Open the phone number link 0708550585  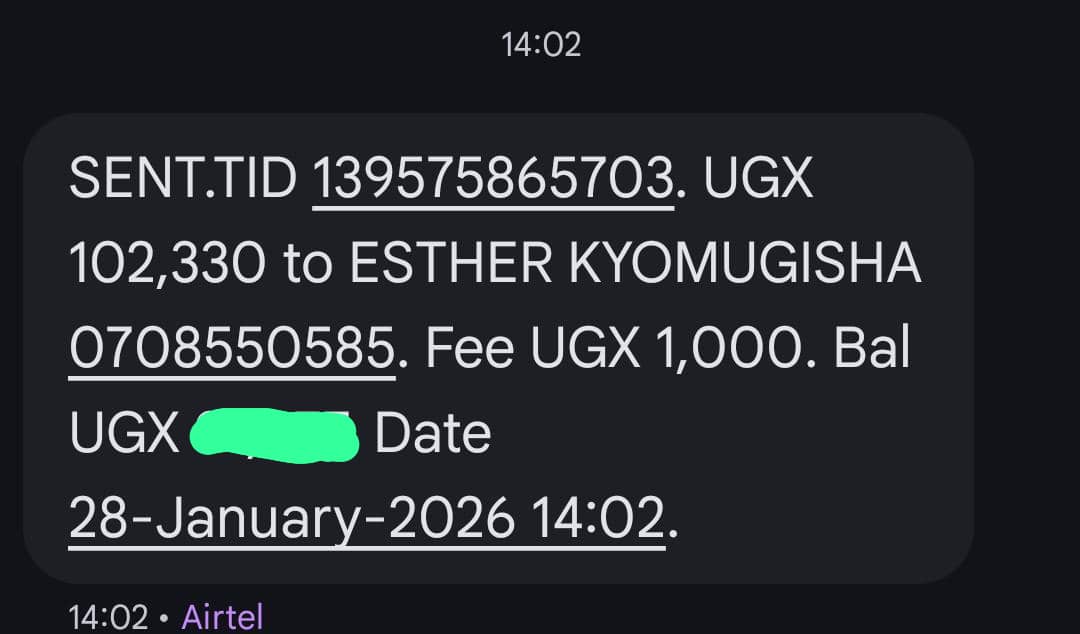click(x=232, y=349)
